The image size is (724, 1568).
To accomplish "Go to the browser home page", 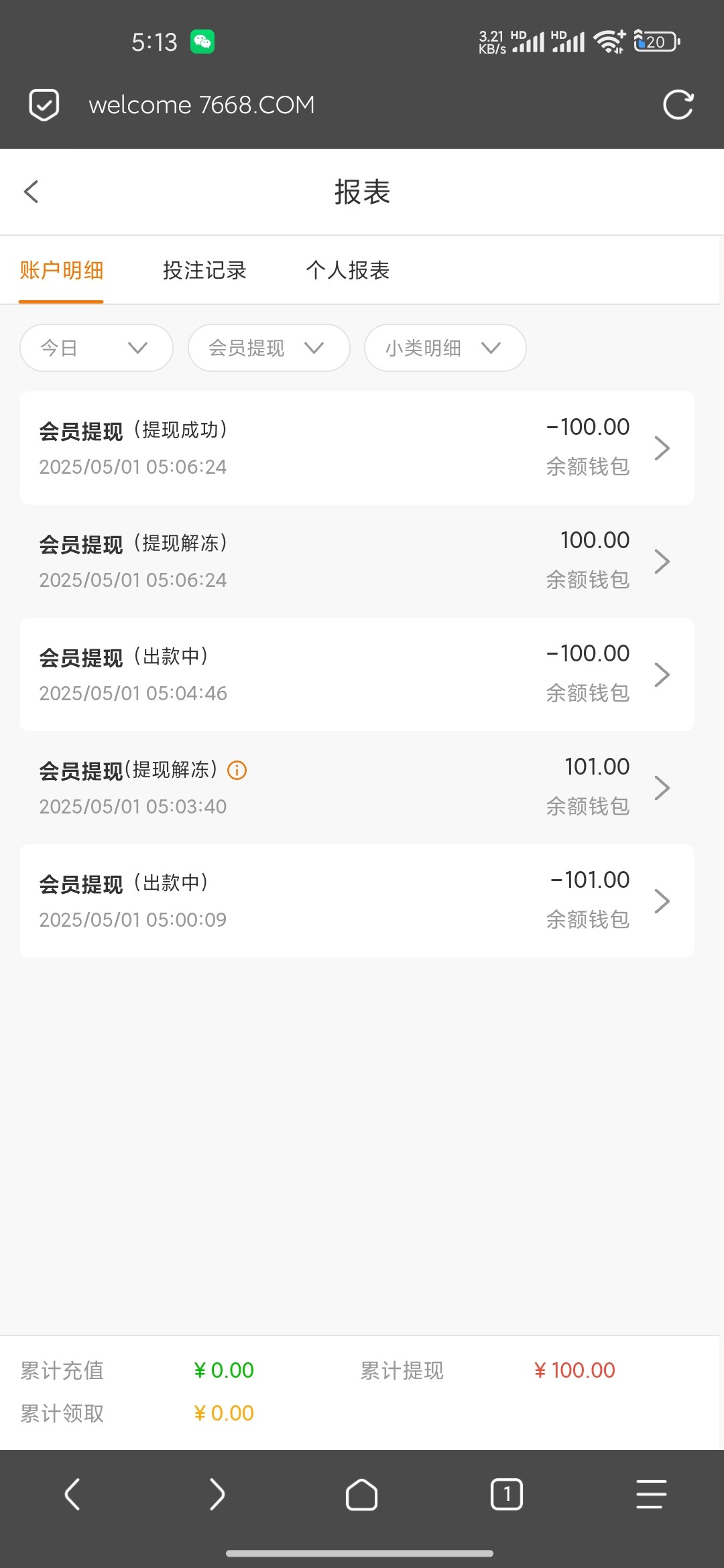I will [x=361, y=1494].
